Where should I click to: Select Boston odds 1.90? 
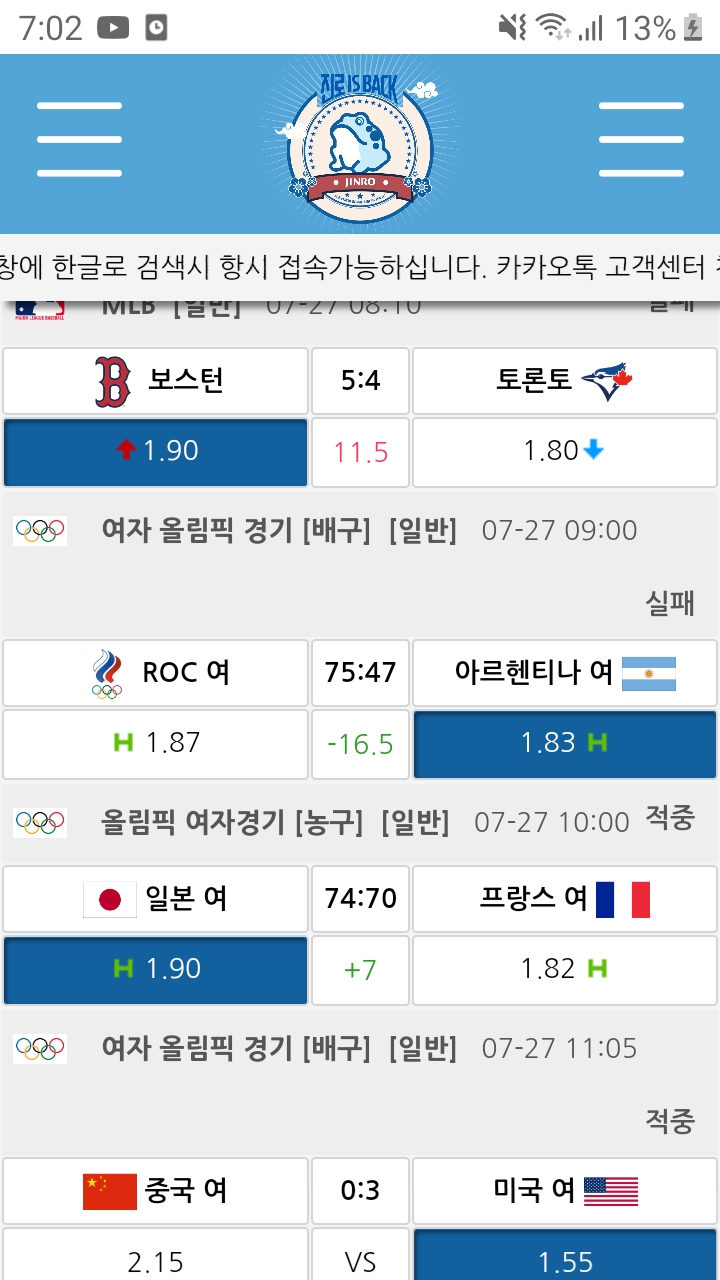click(x=155, y=451)
